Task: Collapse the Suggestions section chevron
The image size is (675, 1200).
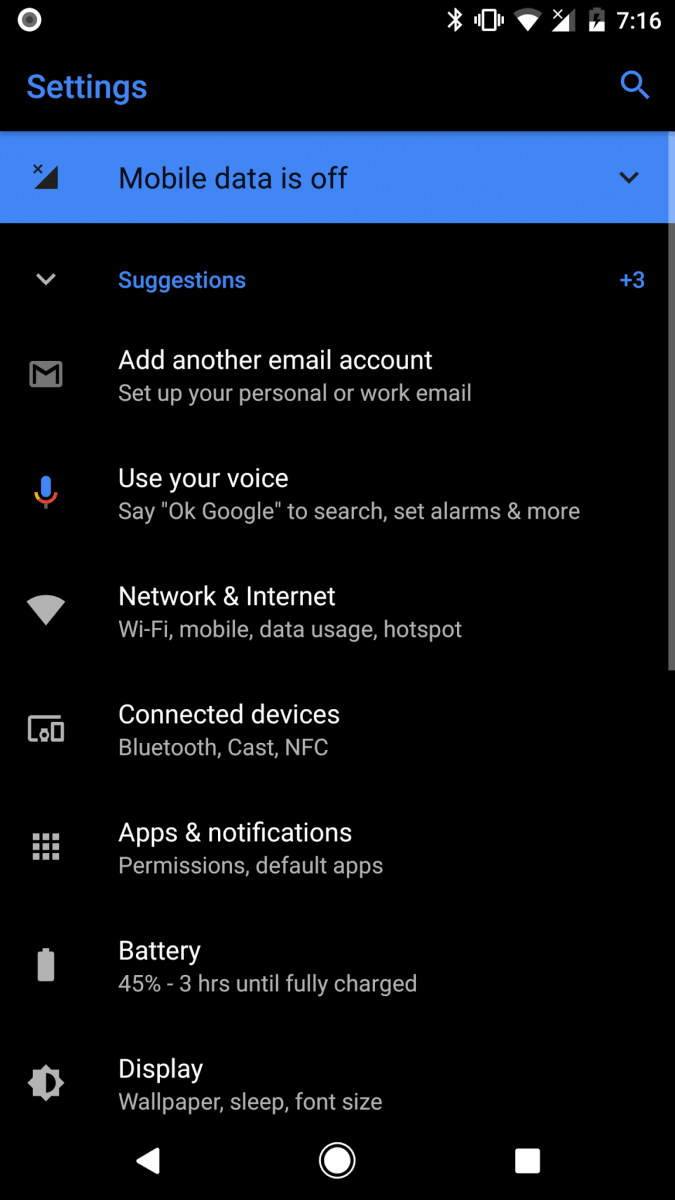Action: 46,280
